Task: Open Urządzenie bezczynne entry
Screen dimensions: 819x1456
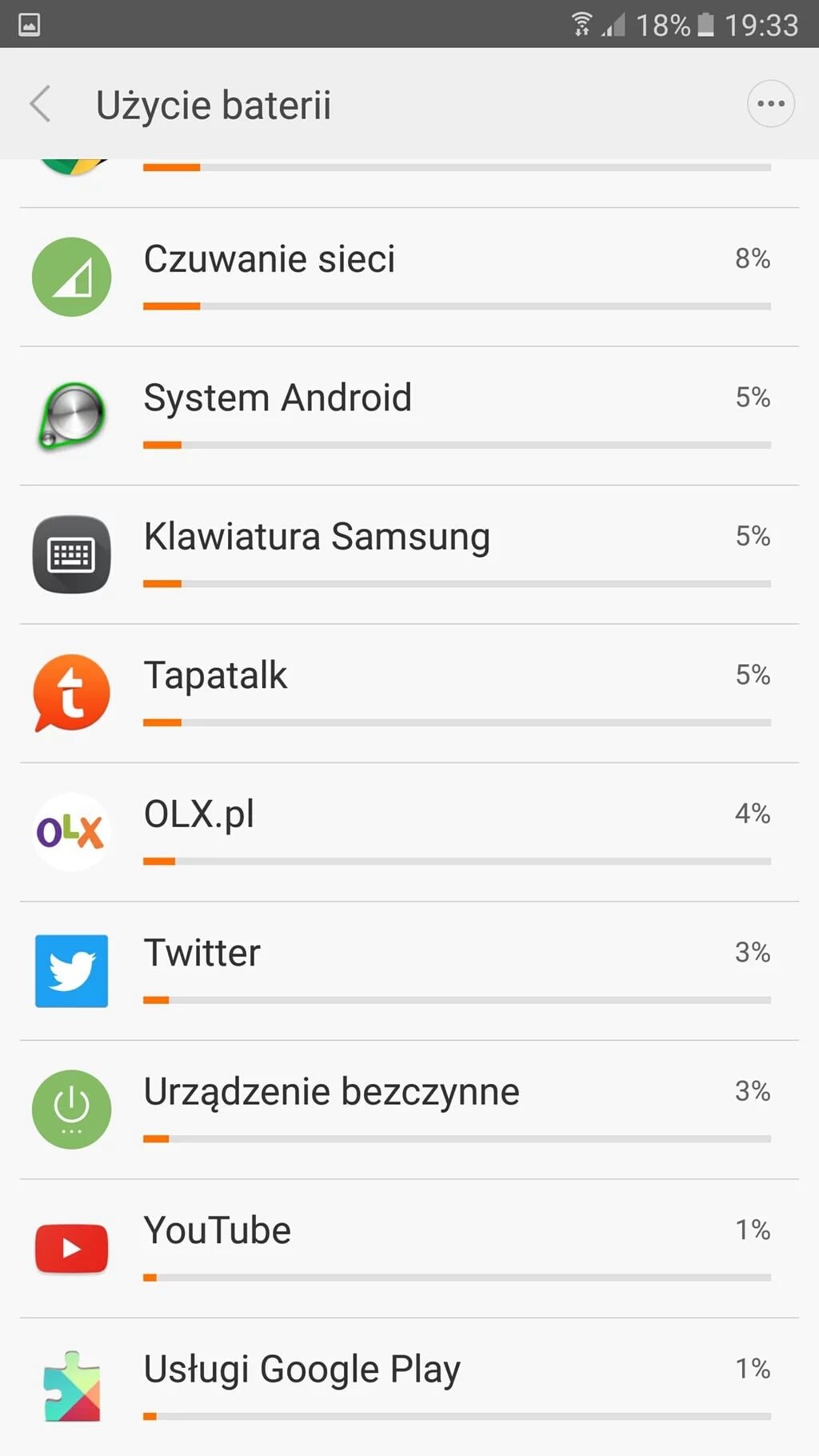Action: [408, 1110]
